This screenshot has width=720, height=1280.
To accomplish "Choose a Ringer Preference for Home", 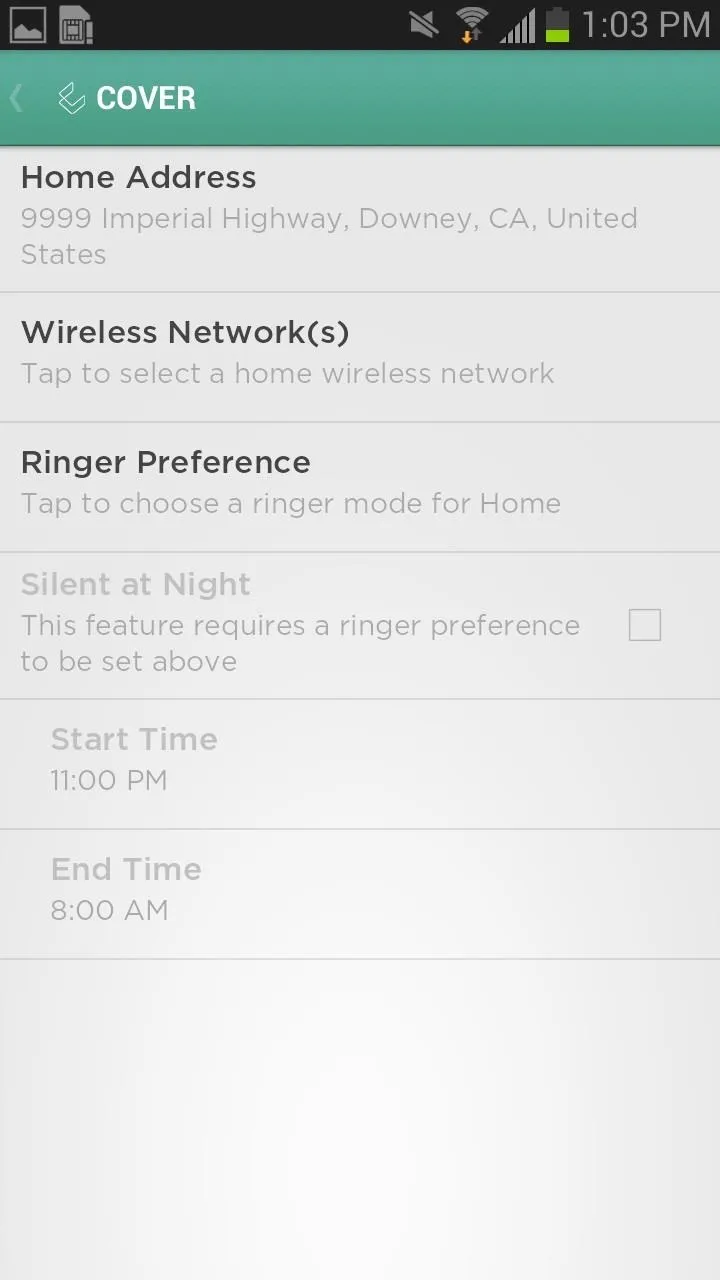I will [x=360, y=487].
